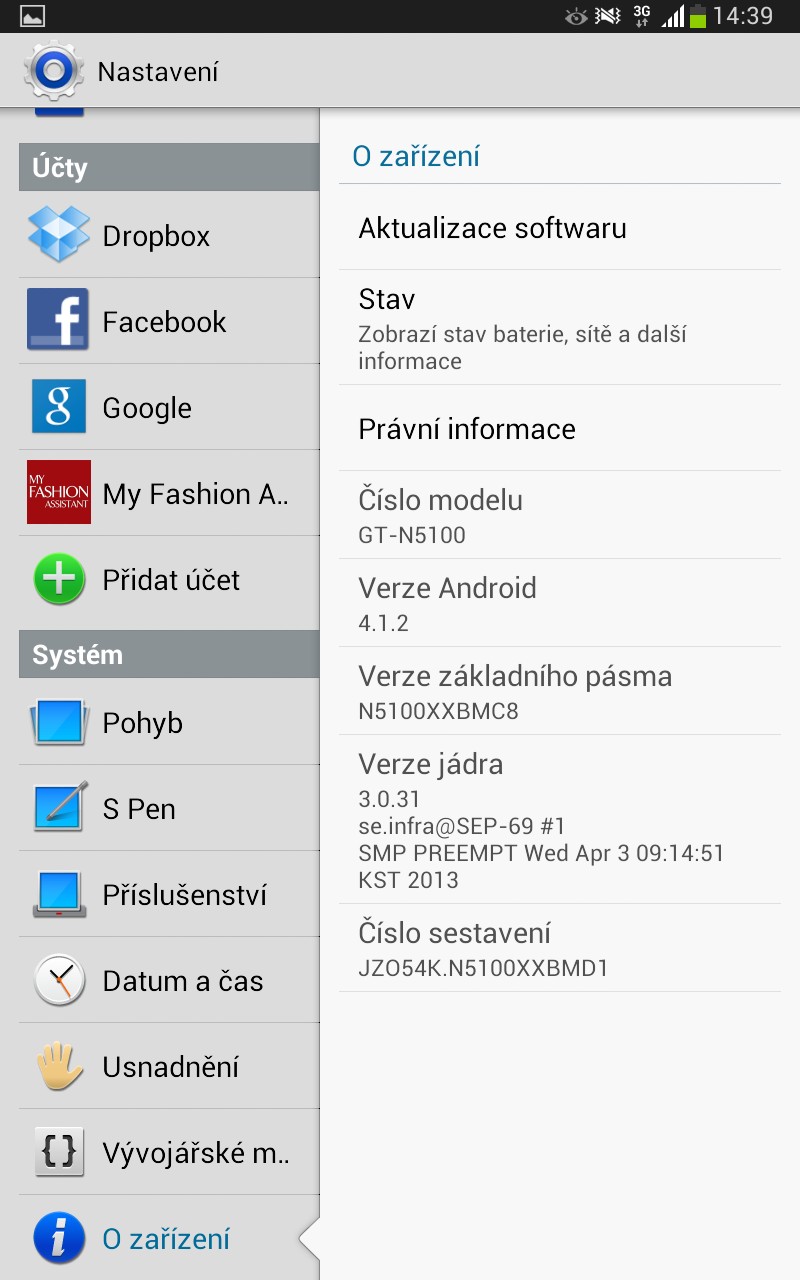
Task: Open Google account settings
Action: pyautogui.click(x=168, y=407)
